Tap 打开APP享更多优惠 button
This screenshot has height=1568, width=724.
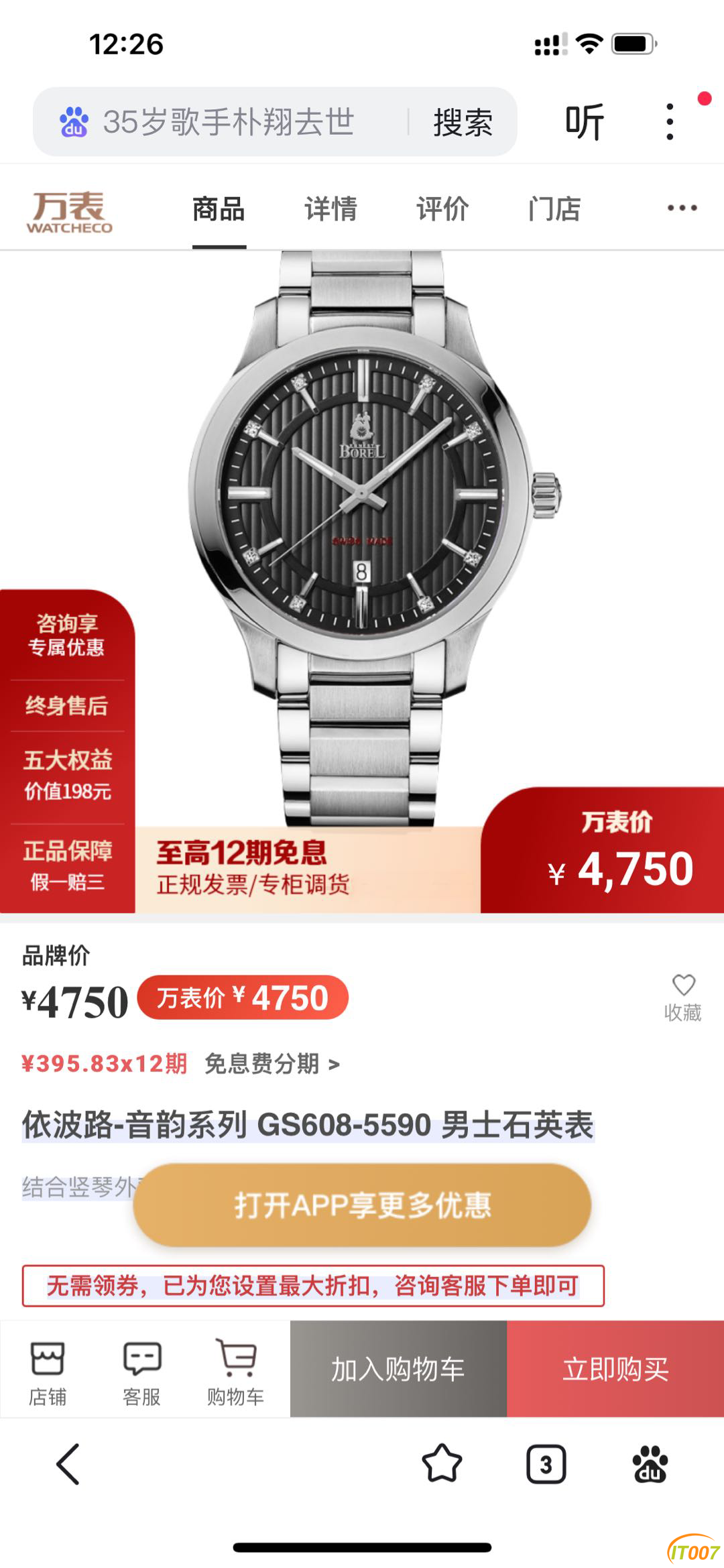click(362, 1205)
